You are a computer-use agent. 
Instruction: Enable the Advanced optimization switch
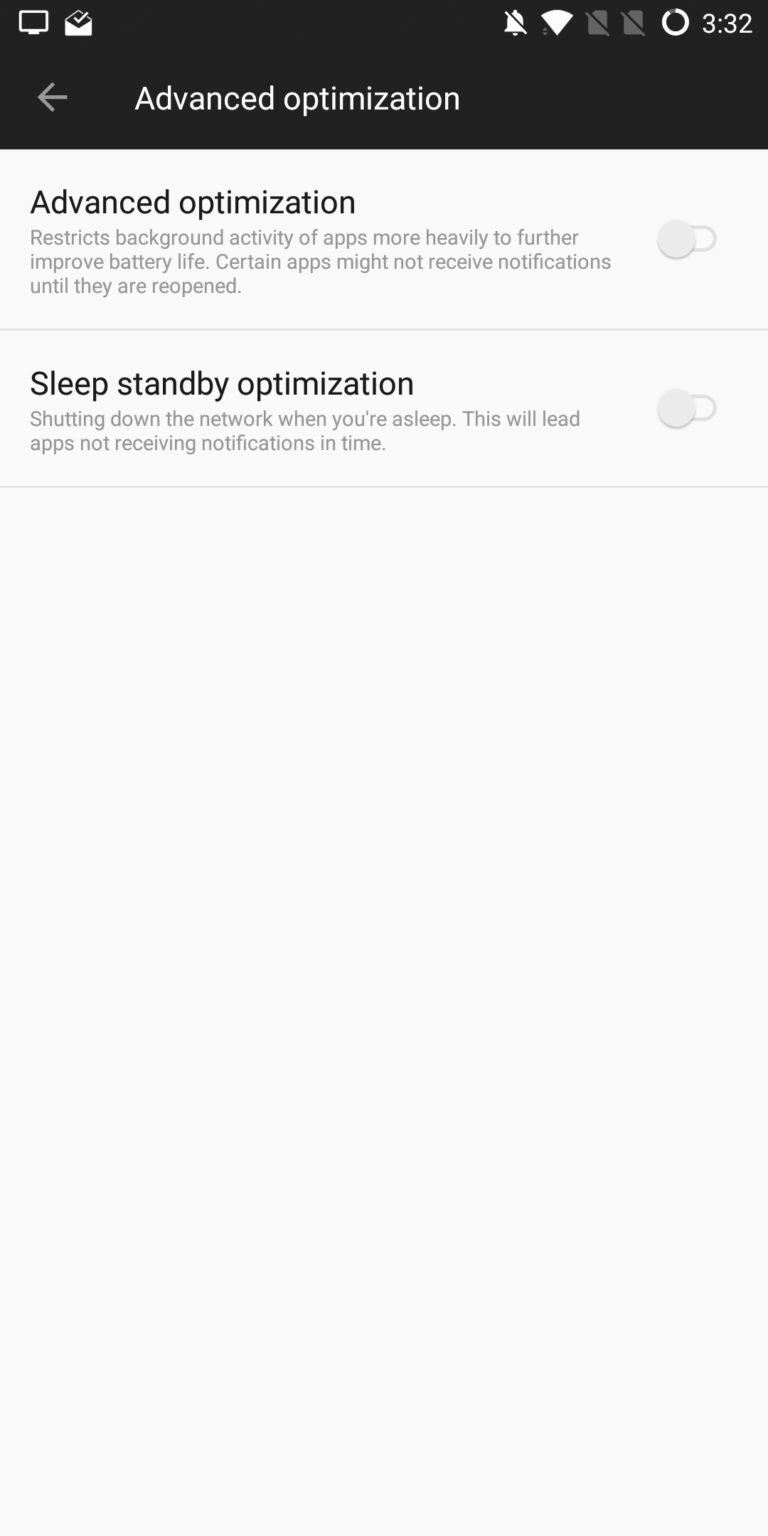[689, 239]
